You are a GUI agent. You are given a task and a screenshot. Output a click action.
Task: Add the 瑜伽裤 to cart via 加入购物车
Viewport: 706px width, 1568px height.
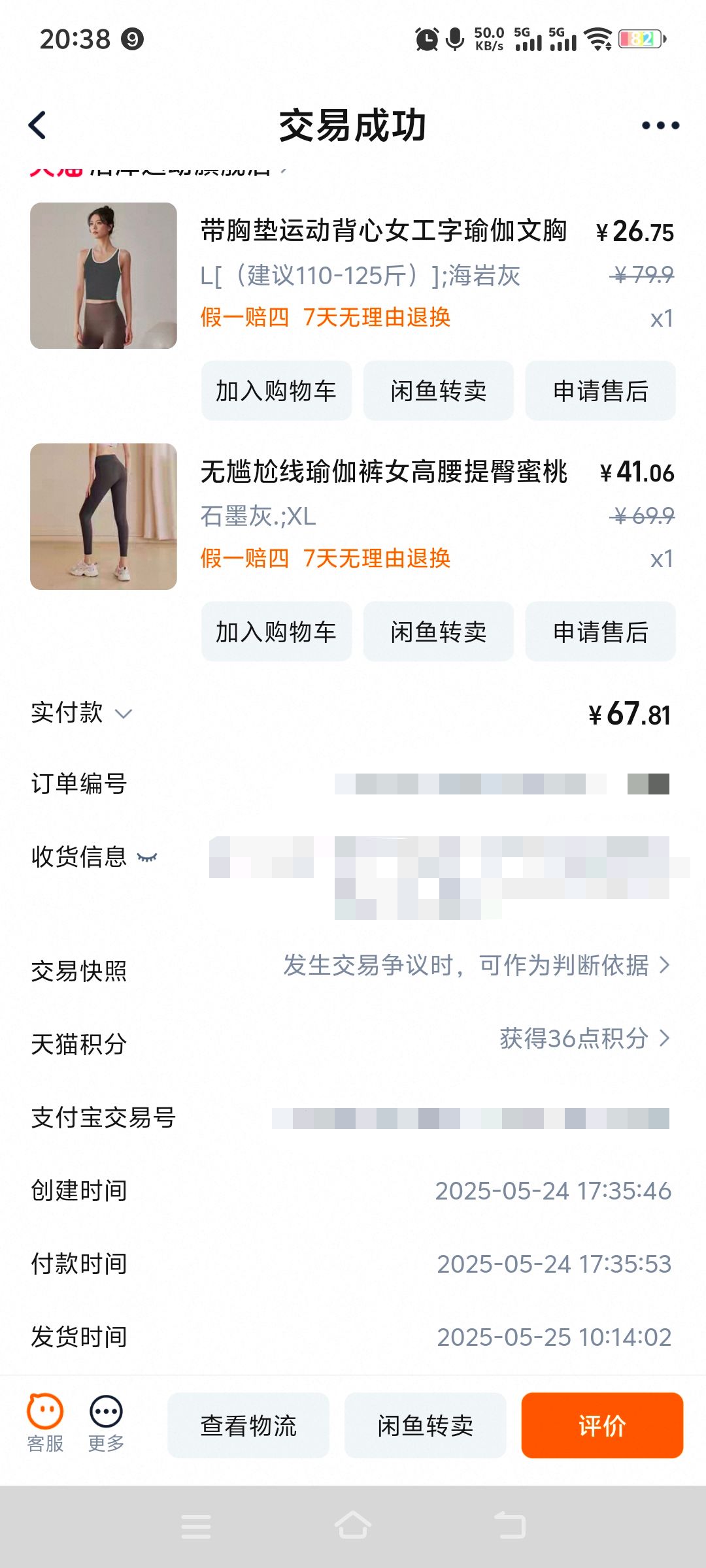coord(277,632)
